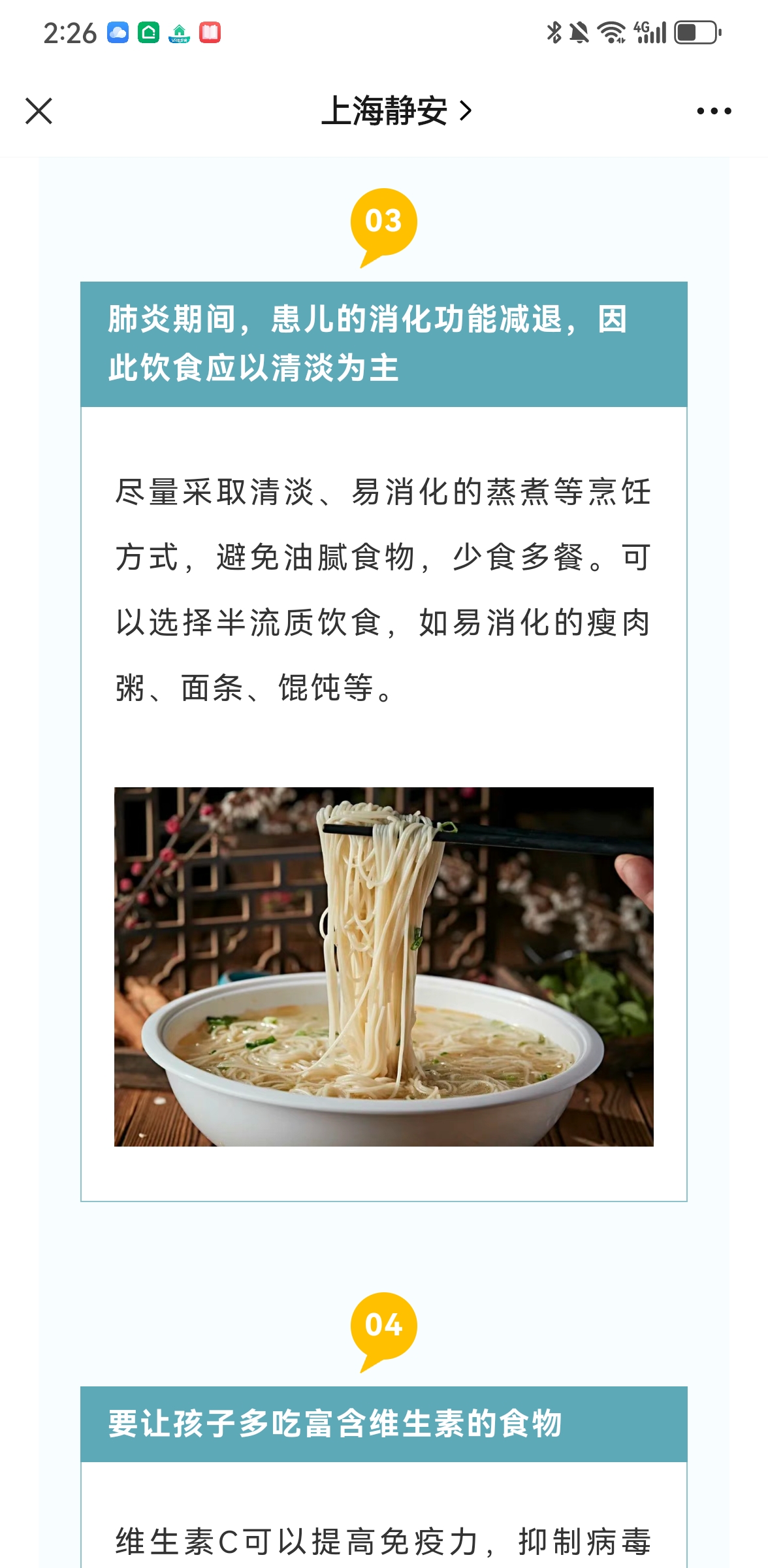Open the 上海静安 account page
The height and width of the screenshot is (1568, 768).
pyautogui.click(x=396, y=111)
